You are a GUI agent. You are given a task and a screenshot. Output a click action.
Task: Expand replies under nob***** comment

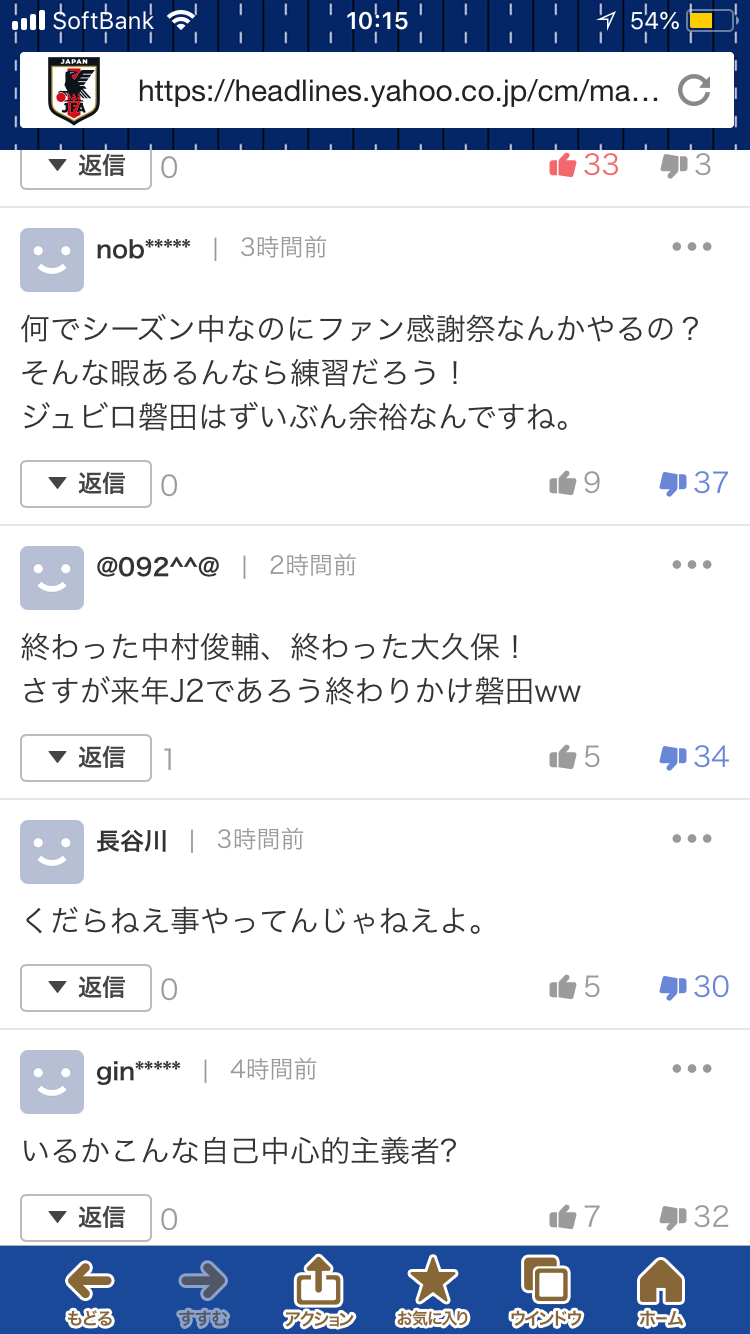[86, 484]
